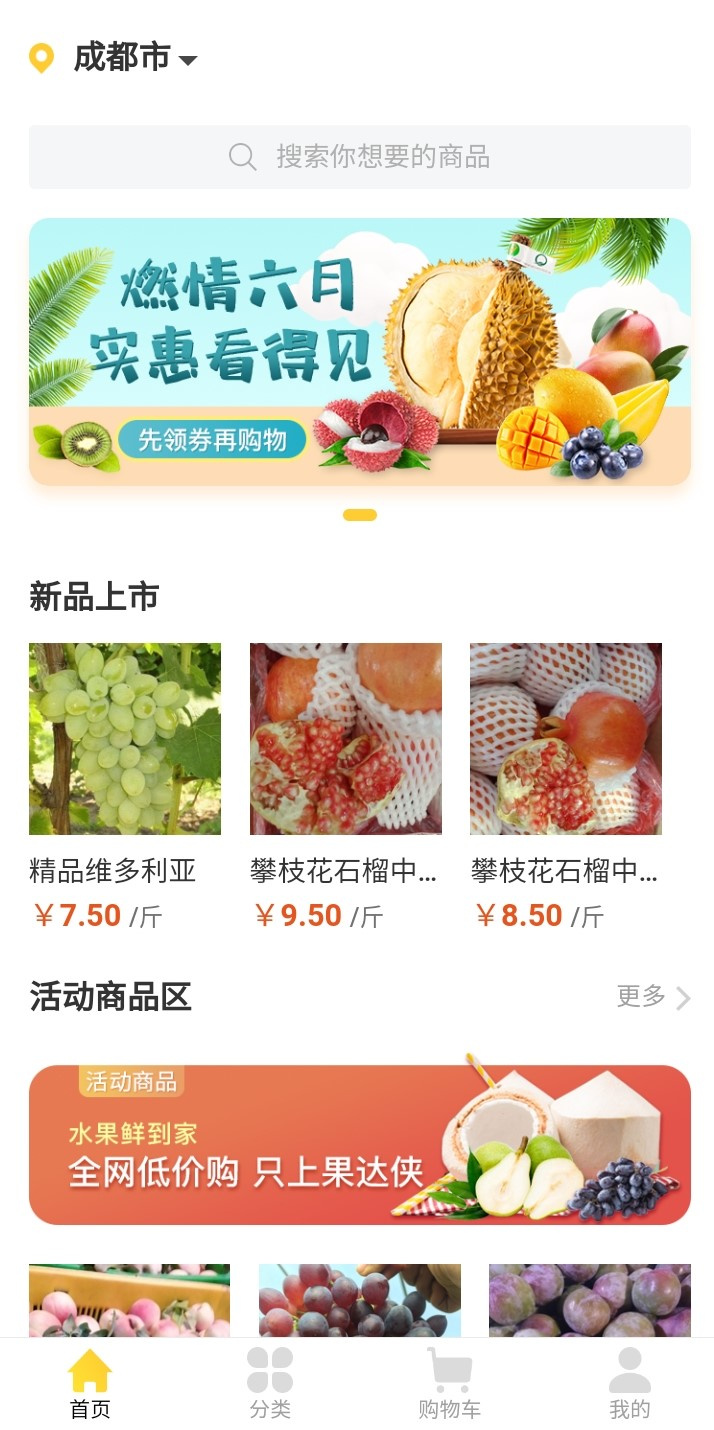This screenshot has width=714, height=1430.
Task: Switch to the 我的 tab
Action: tap(630, 1385)
